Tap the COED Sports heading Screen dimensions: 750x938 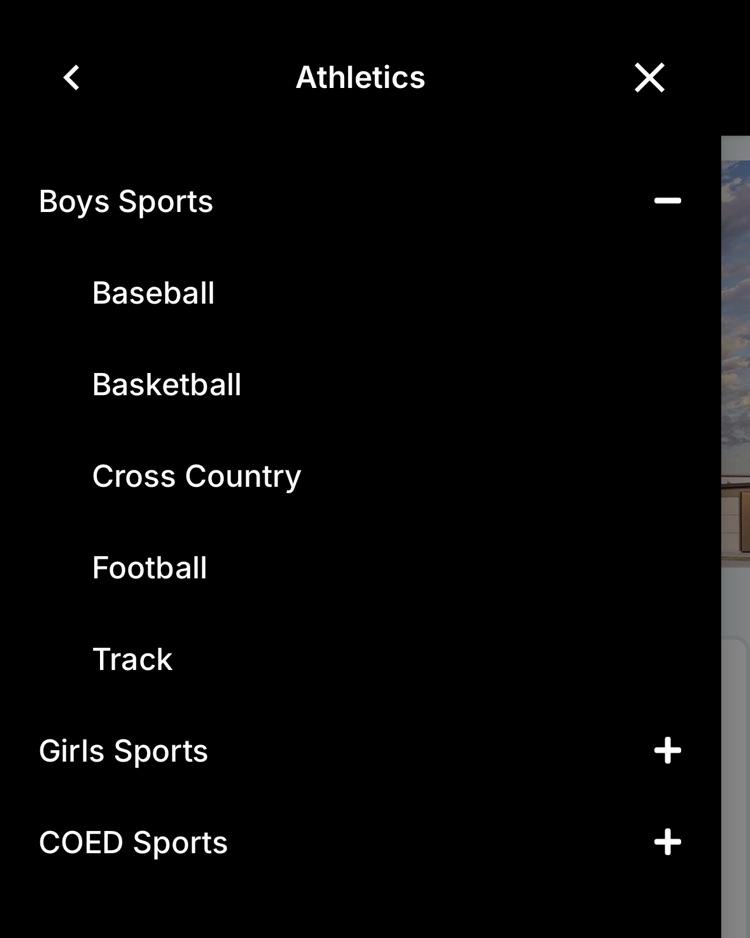(133, 842)
